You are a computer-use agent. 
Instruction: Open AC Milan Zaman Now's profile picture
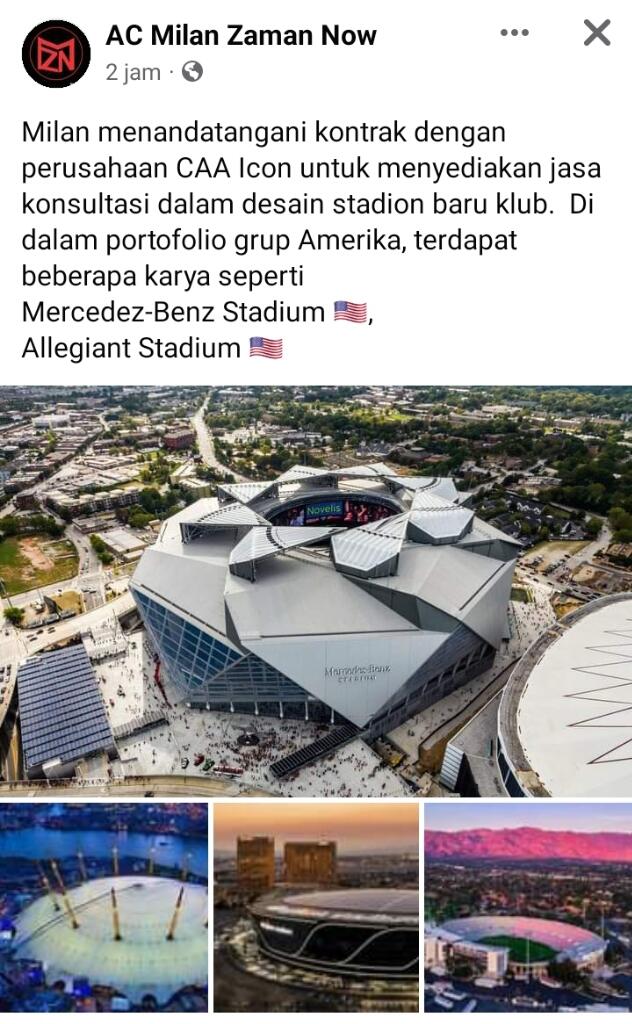[x=56, y=54]
